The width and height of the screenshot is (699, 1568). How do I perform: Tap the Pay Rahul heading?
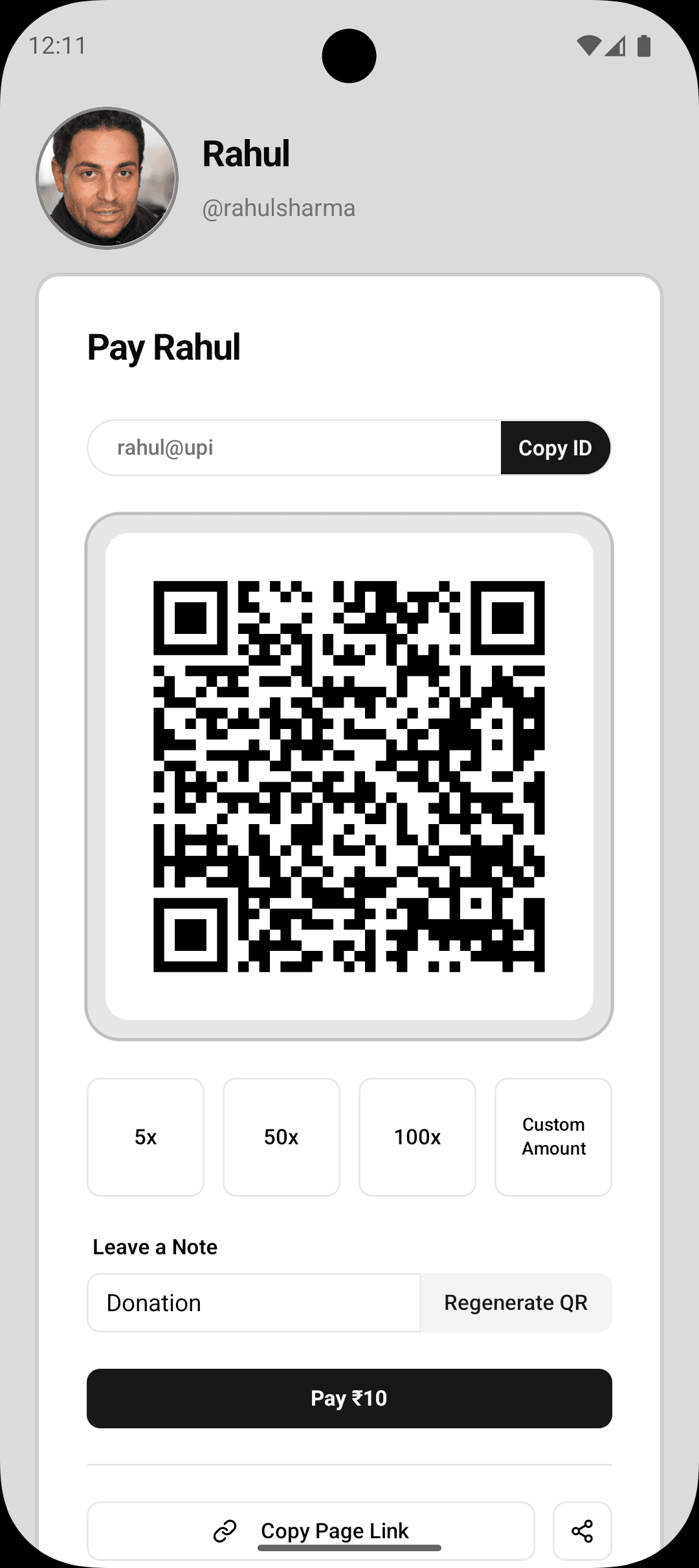pyautogui.click(x=164, y=347)
